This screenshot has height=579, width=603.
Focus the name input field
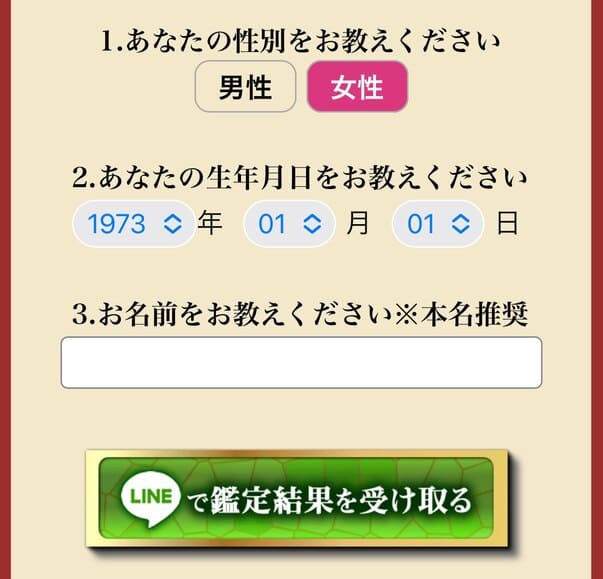pyautogui.click(x=301, y=362)
